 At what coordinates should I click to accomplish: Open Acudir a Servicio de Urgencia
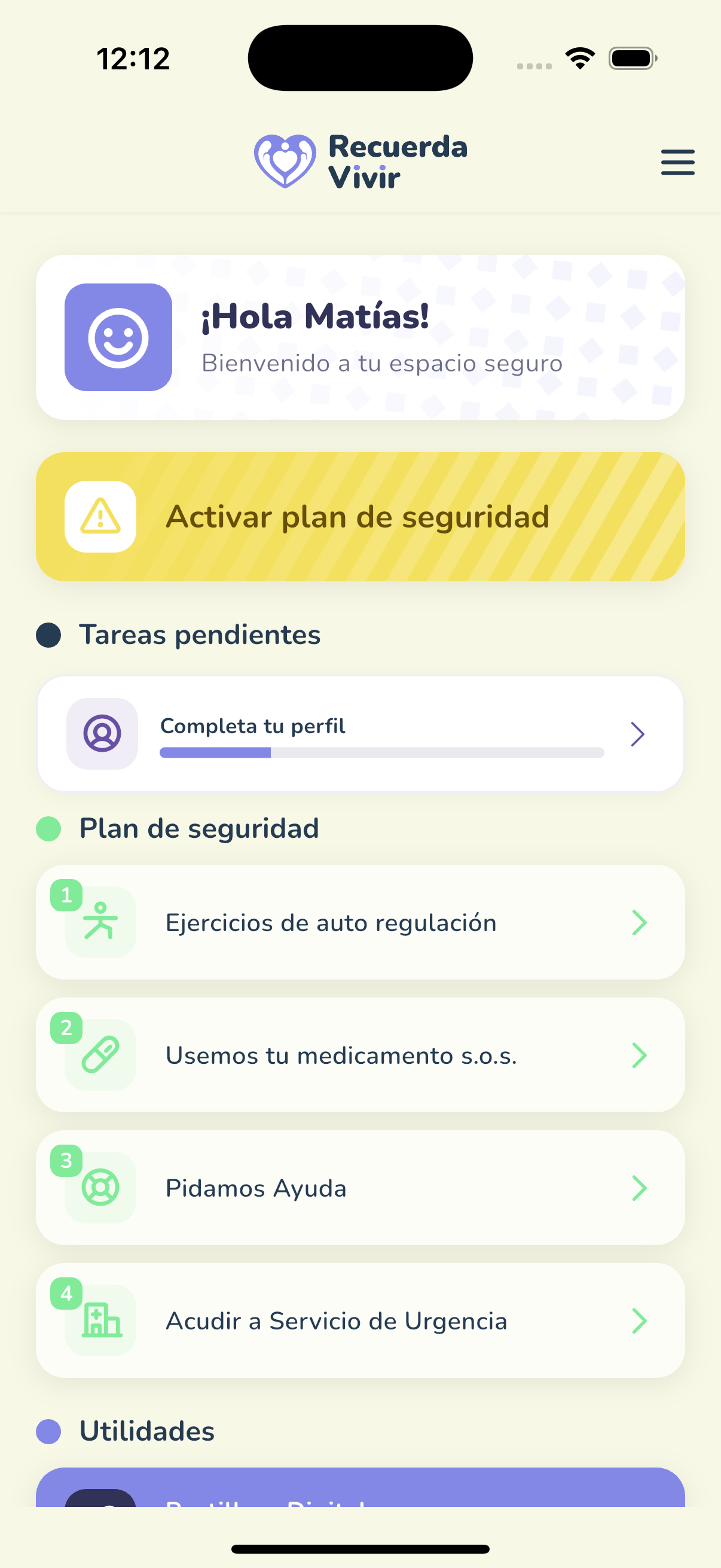point(639,1320)
